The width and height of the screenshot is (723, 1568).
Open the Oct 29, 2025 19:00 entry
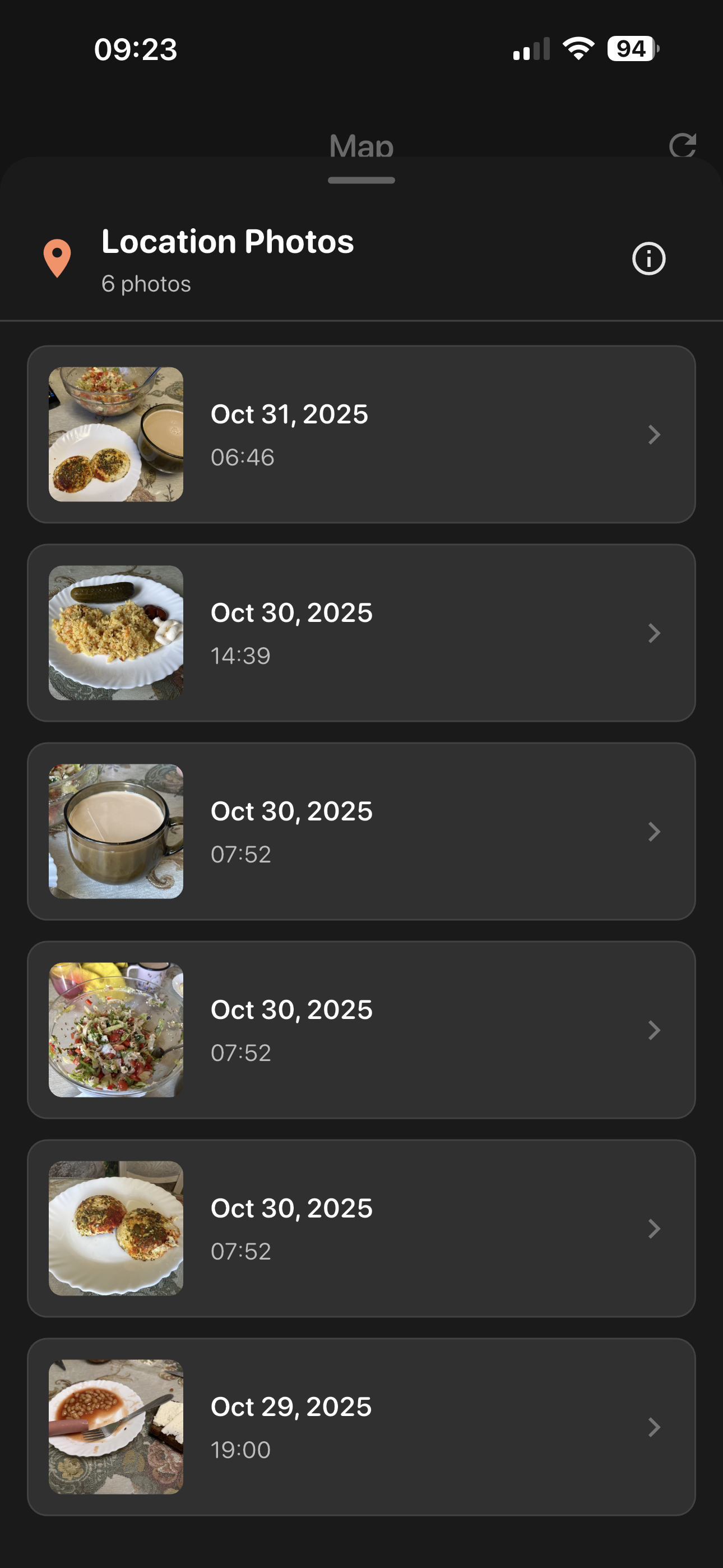(361, 1427)
